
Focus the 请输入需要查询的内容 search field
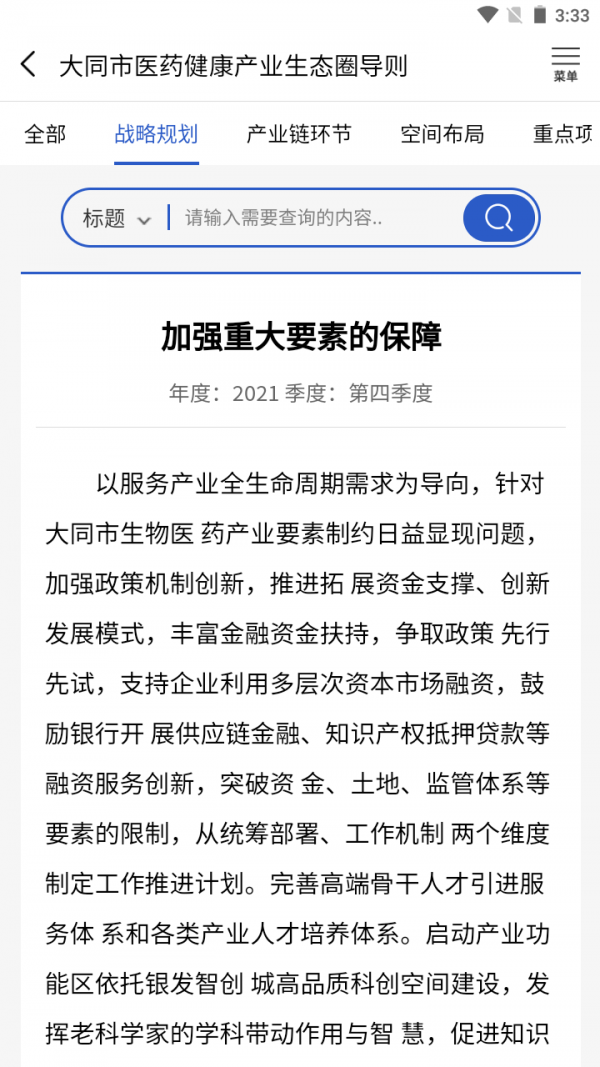click(316, 218)
